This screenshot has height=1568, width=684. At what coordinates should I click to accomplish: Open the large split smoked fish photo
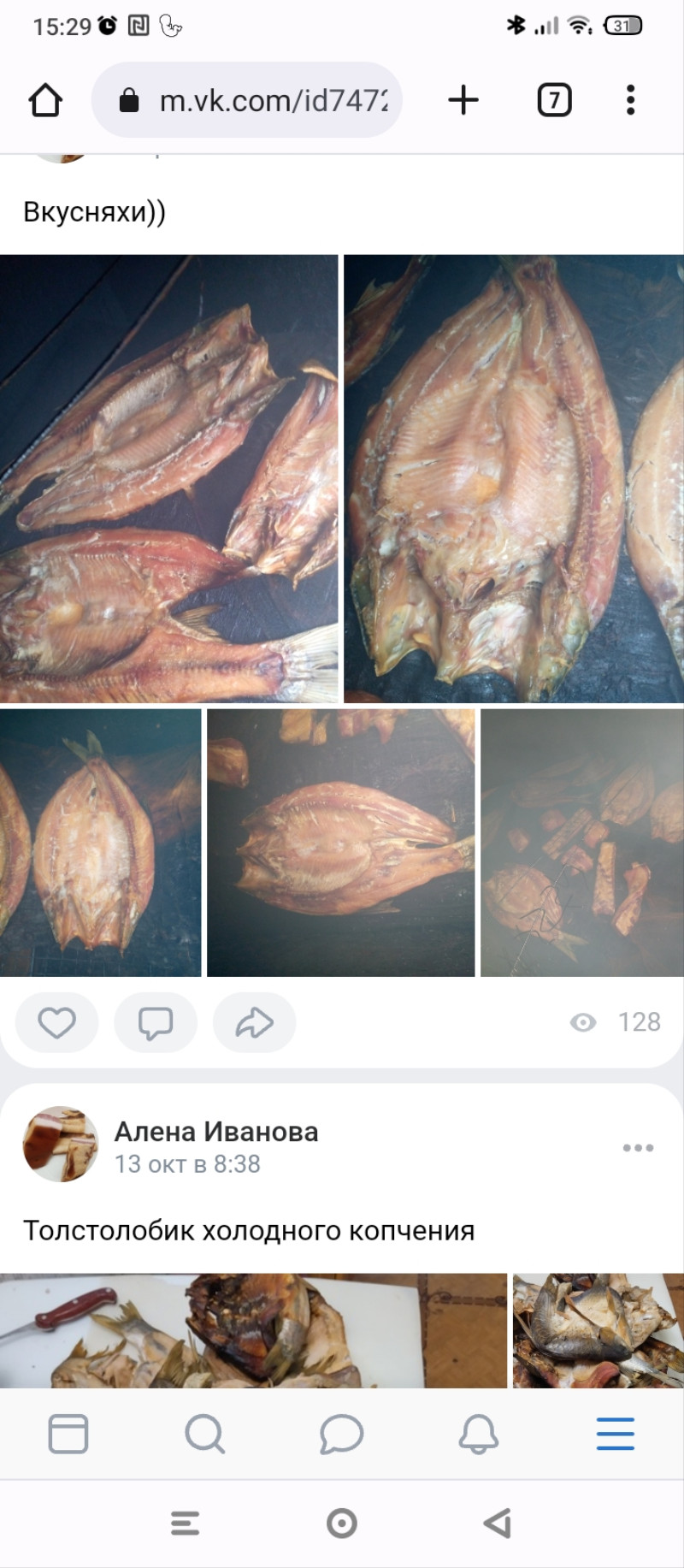tap(514, 479)
